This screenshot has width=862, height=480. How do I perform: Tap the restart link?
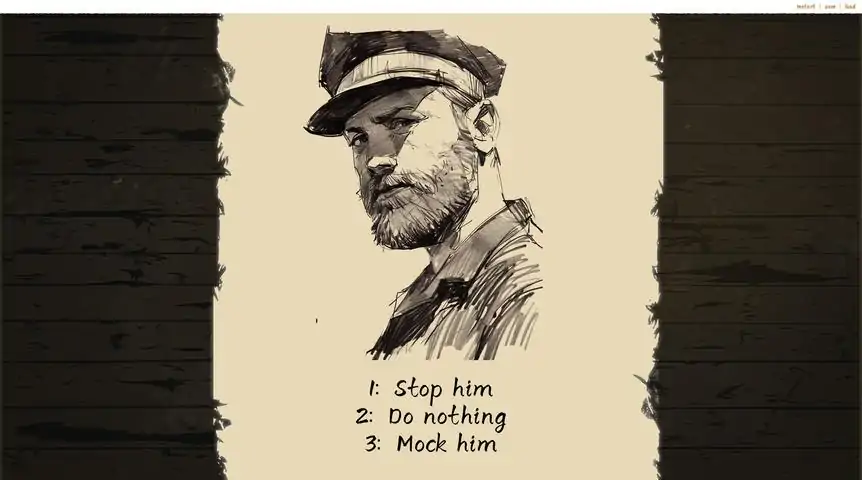806,6
